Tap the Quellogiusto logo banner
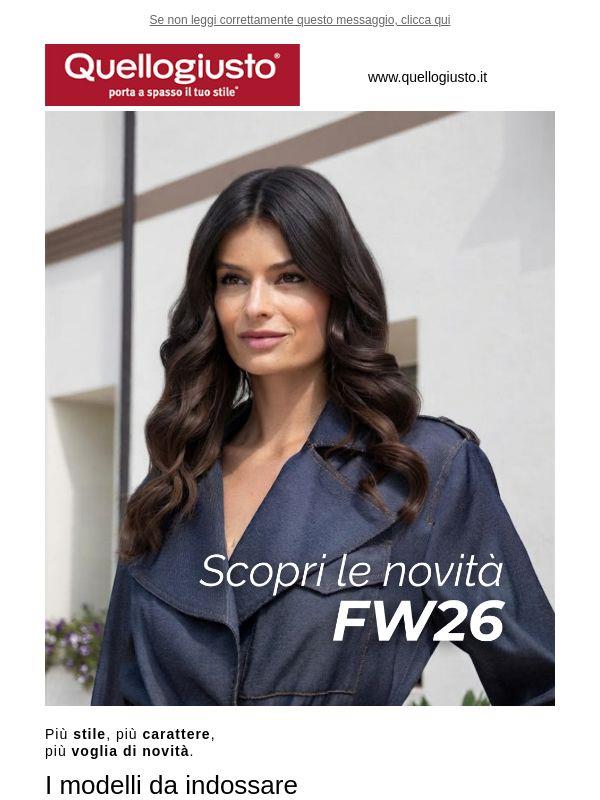 pyautogui.click(x=172, y=75)
